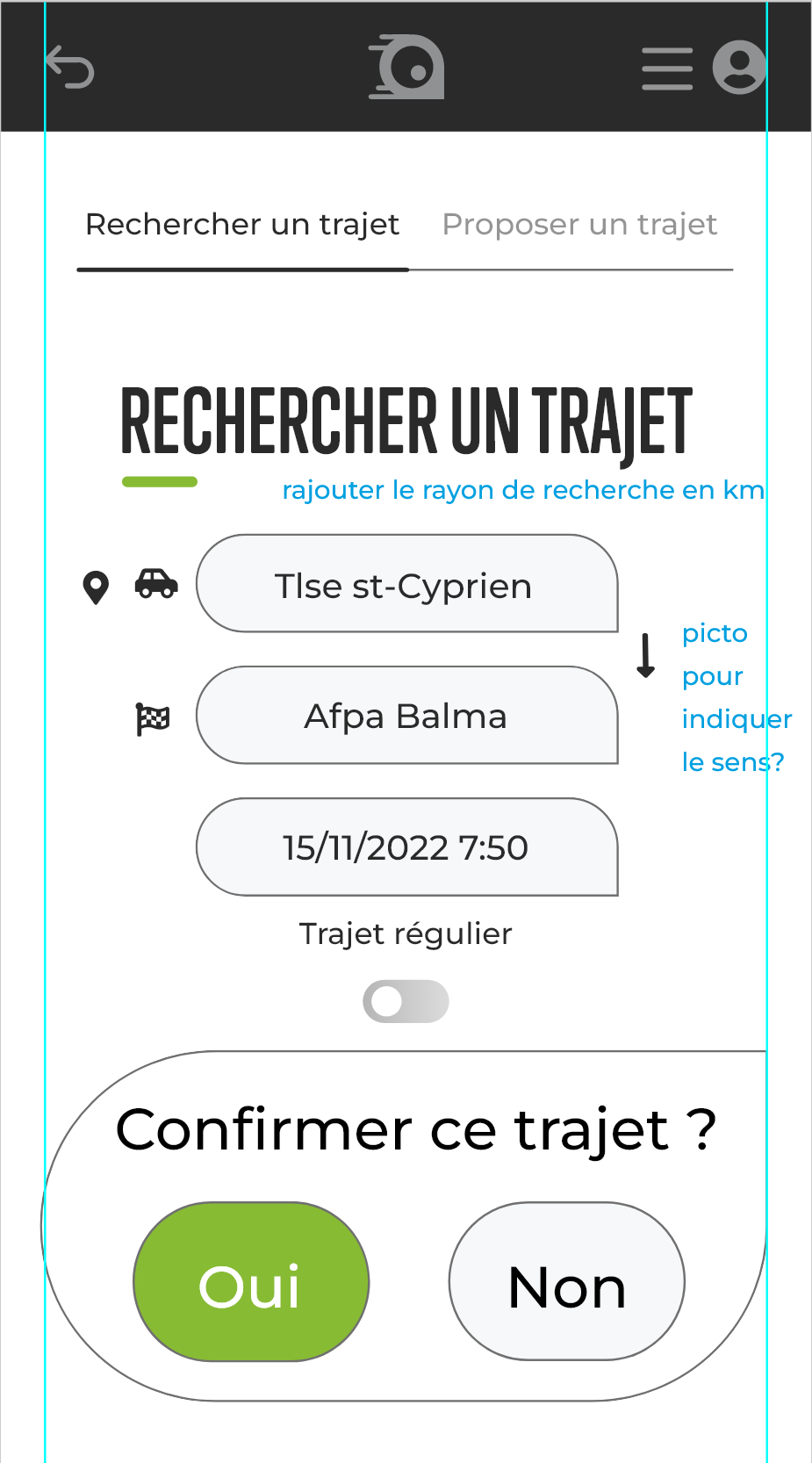The image size is (812, 1463).
Task: Open the user profile icon
Action: [x=739, y=68]
